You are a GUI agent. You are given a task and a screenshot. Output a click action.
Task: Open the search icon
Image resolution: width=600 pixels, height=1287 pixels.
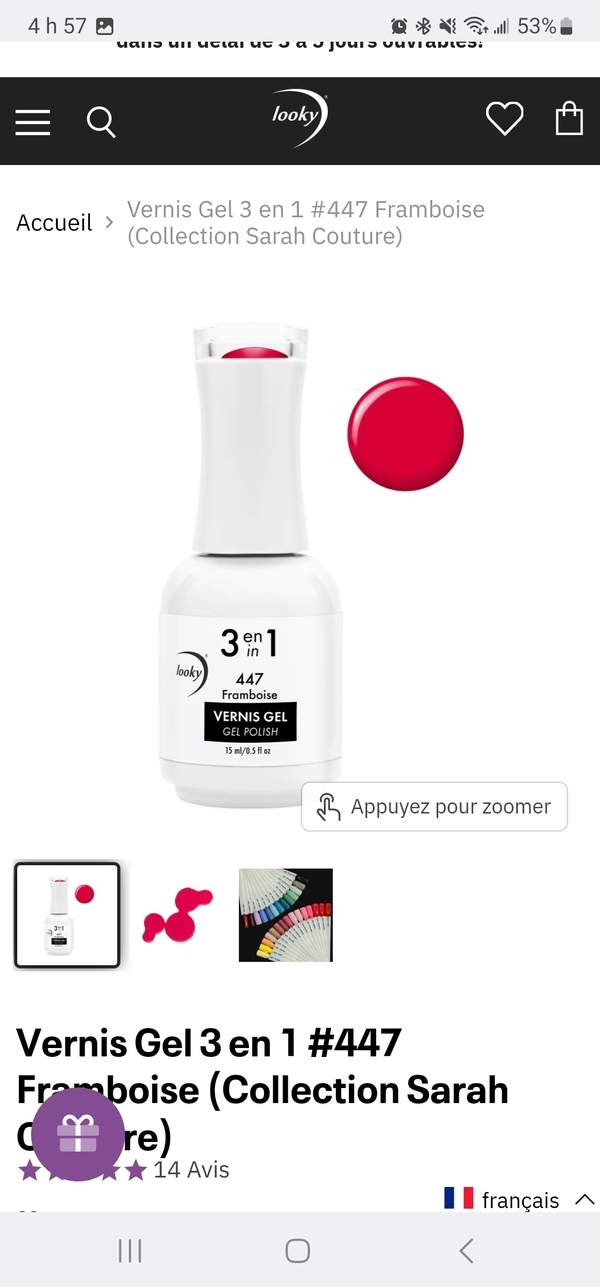(101, 122)
